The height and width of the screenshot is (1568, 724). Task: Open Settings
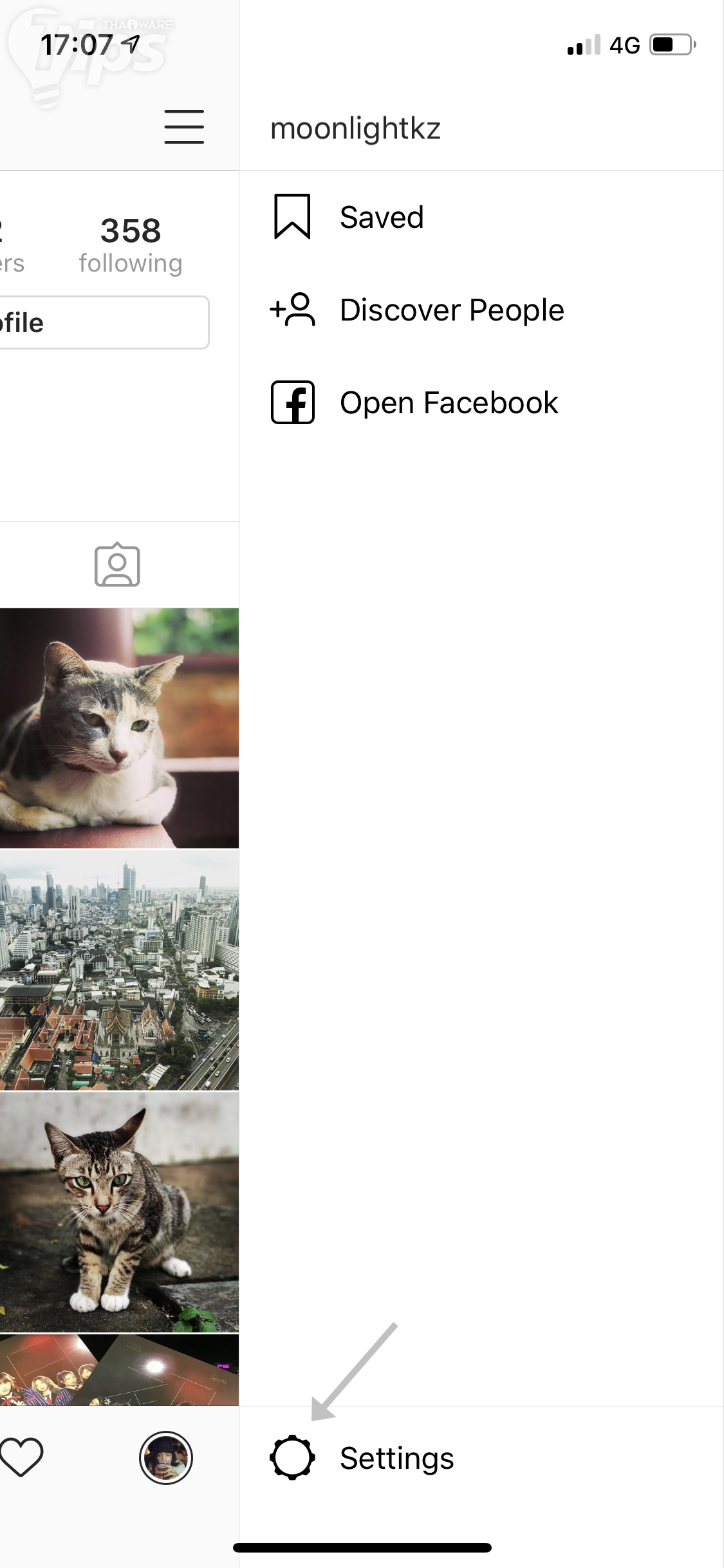[396, 1458]
